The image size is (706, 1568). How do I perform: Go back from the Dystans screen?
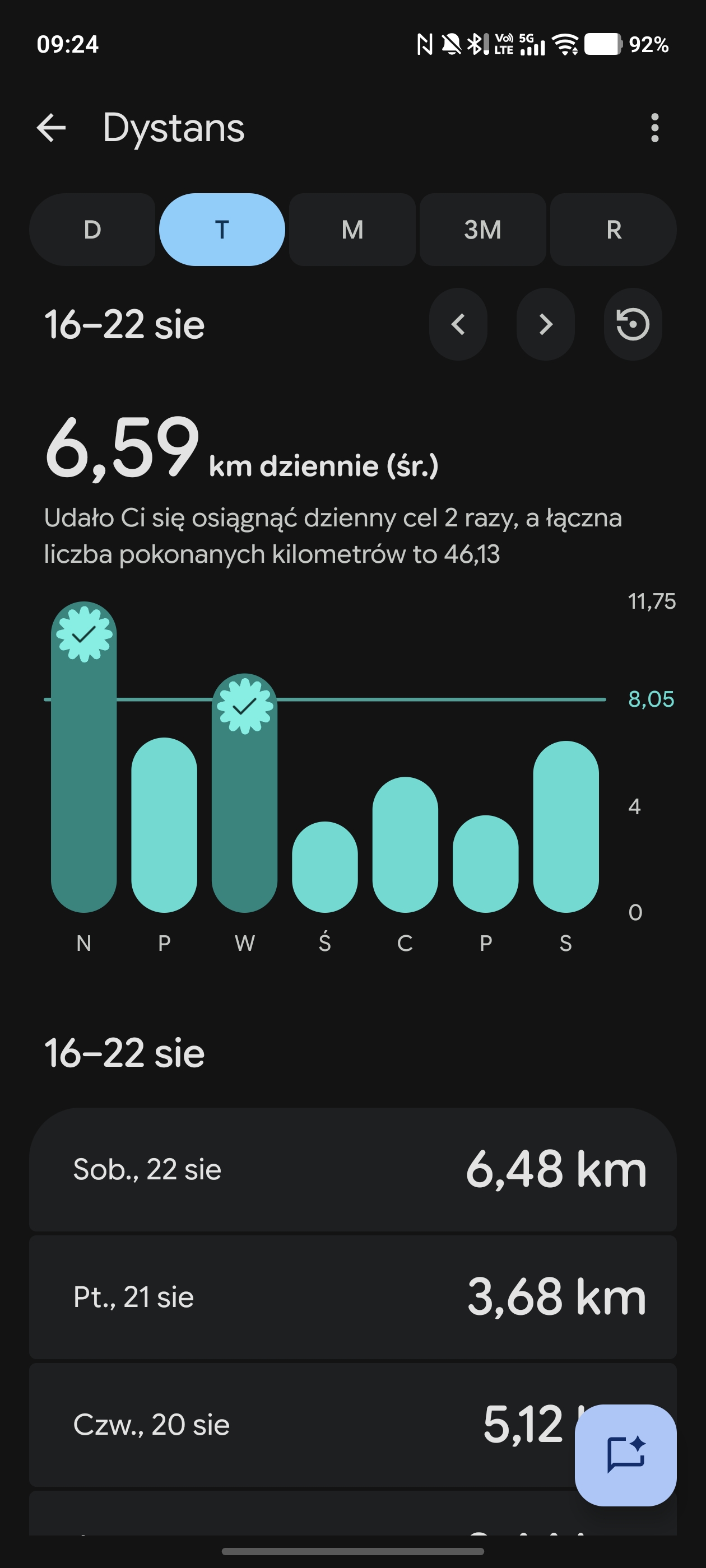point(51,128)
